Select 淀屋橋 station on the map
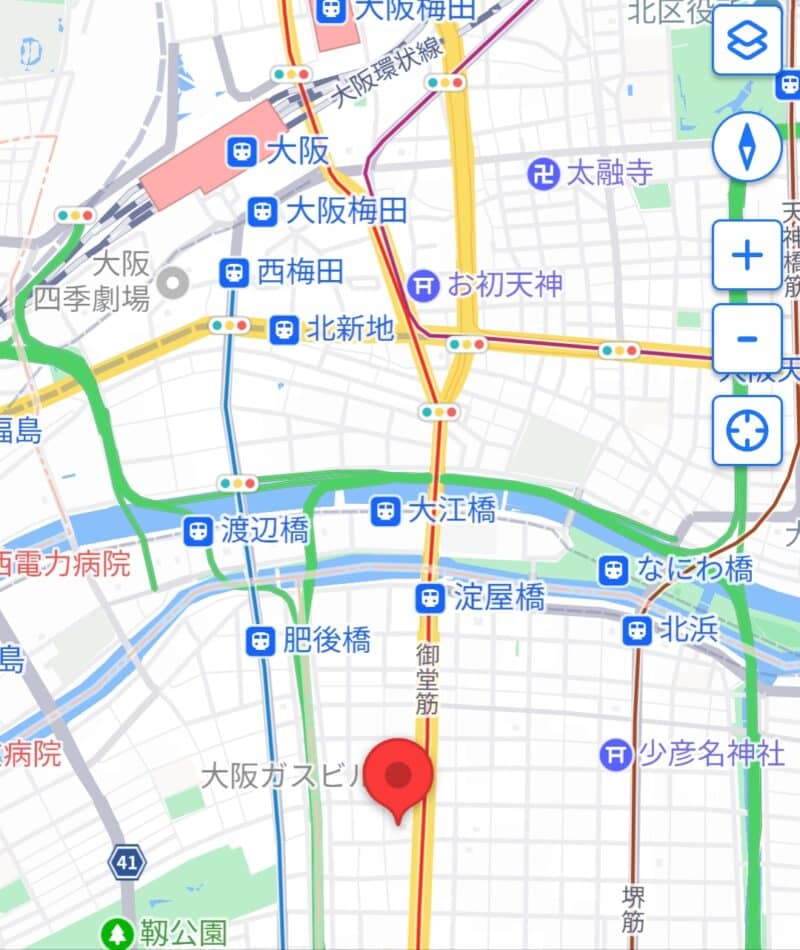Image resolution: width=800 pixels, height=950 pixels. point(431,598)
